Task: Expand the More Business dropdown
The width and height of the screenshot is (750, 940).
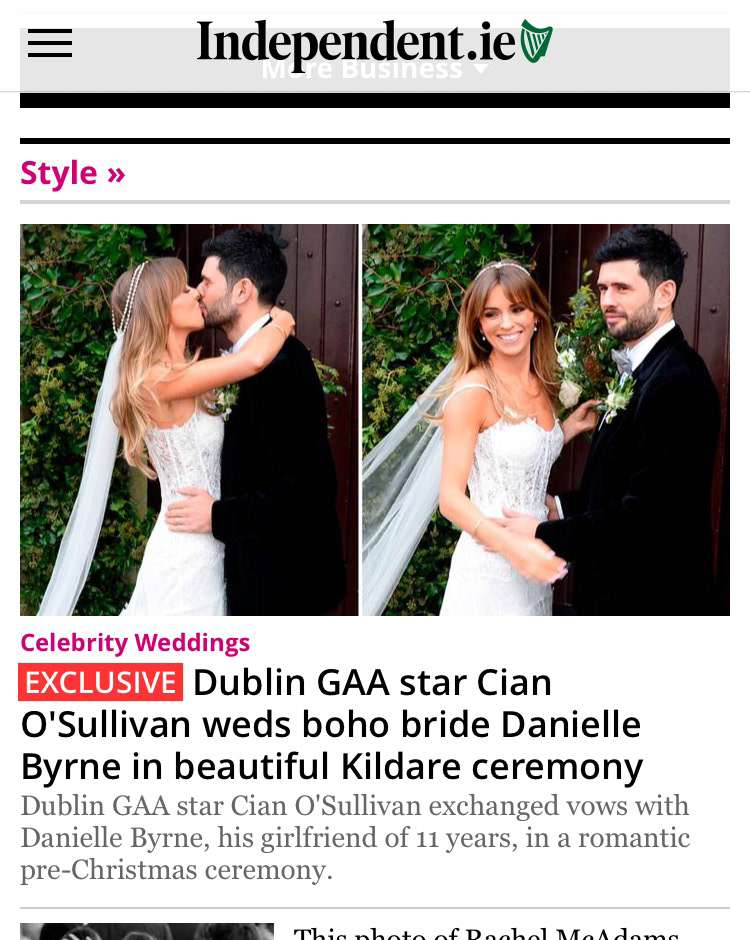Action: (x=374, y=72)
